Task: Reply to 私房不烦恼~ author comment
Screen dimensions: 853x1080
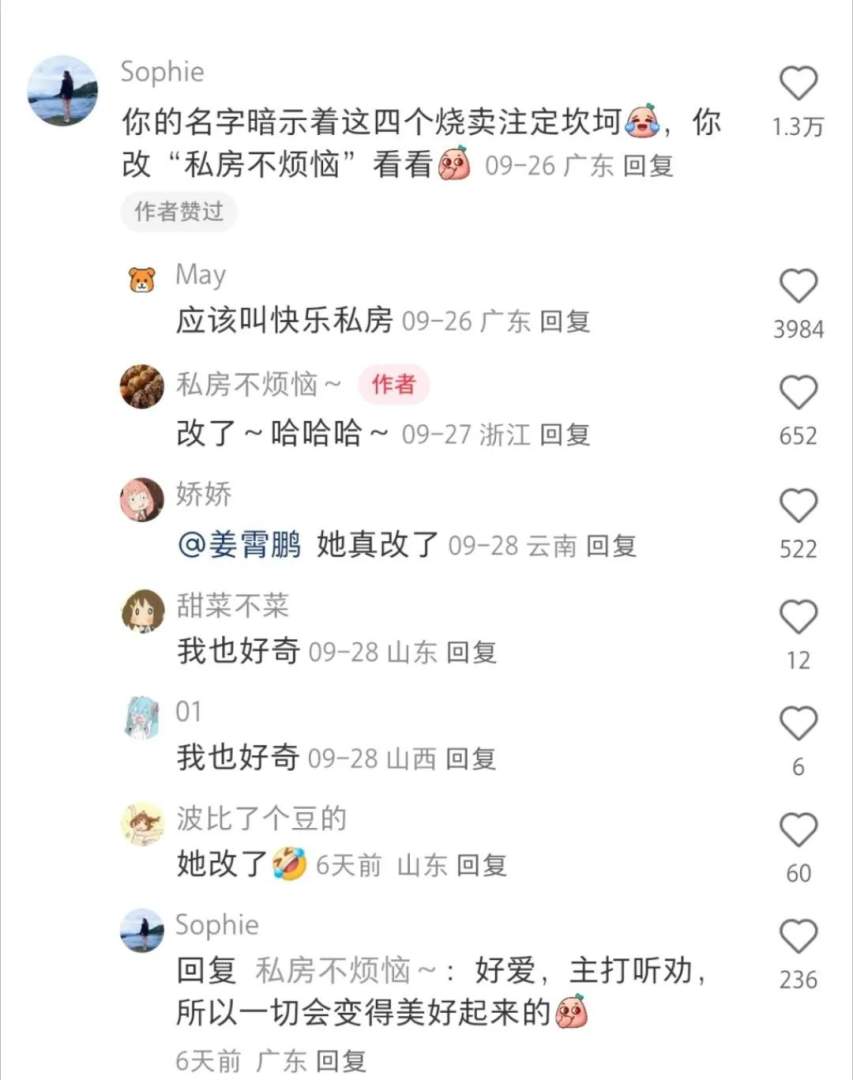Action: click(565, 435)
